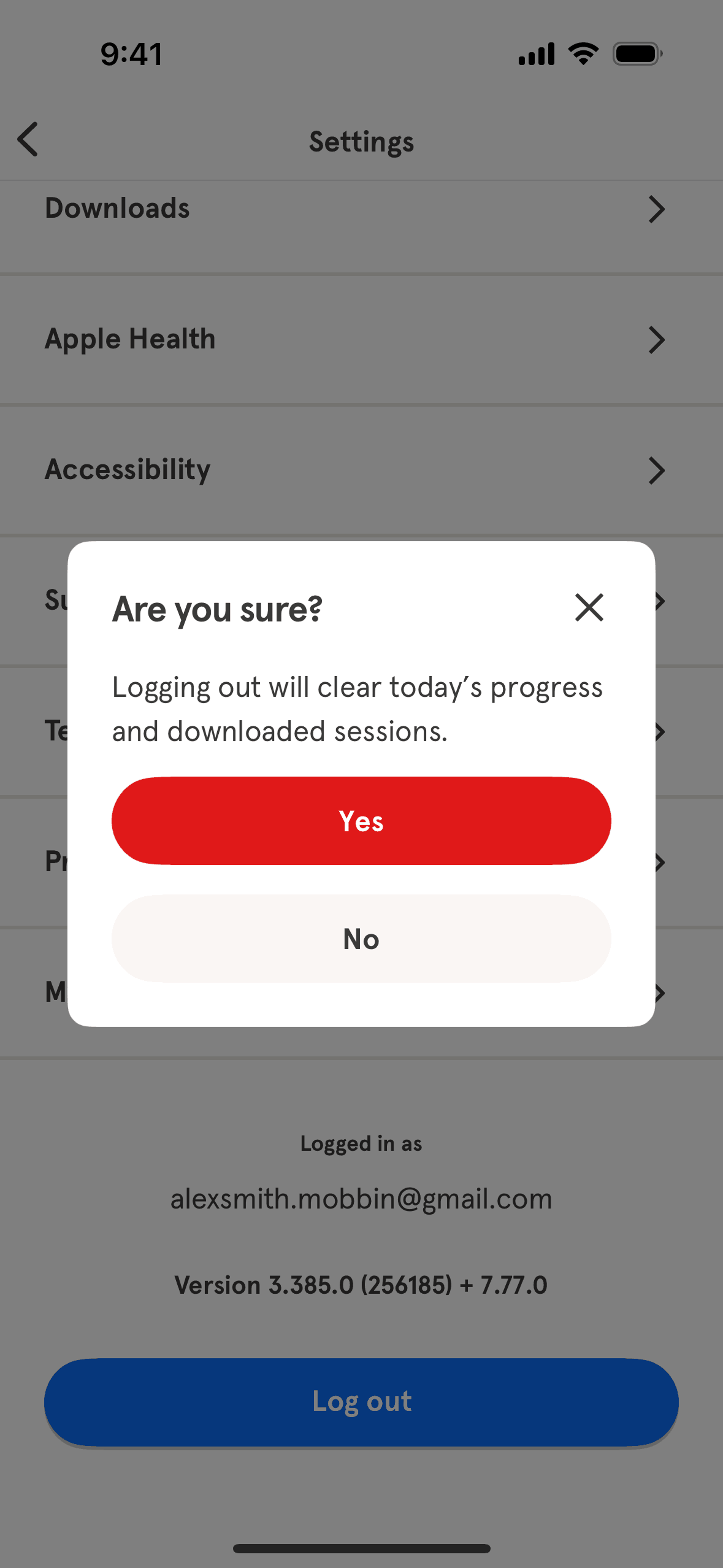Choose No to stay logged in
This screenshot has width=723, height=1568.
pyautogui.click(x=361, y=938)
